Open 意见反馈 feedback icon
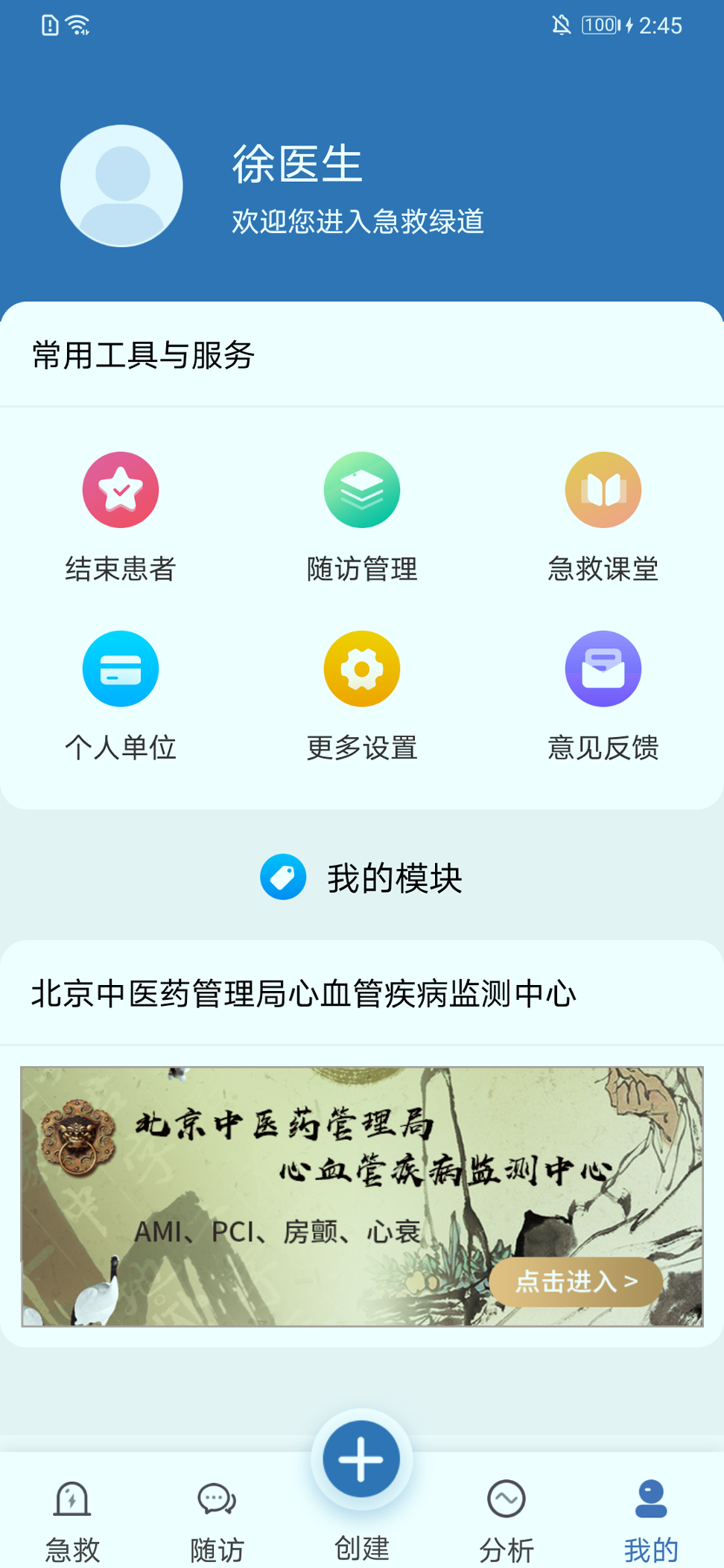Image resolution: width=724 pixels, height=1568 pixels. (x=603, y=668)
